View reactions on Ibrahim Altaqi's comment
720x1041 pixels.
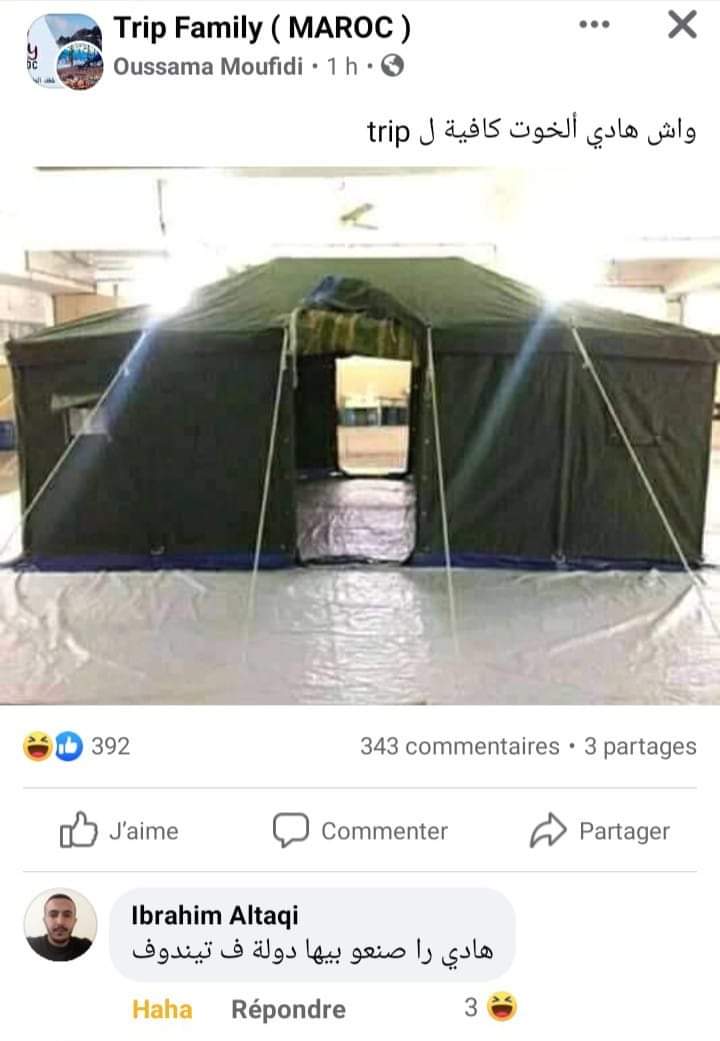(491, 1008)
